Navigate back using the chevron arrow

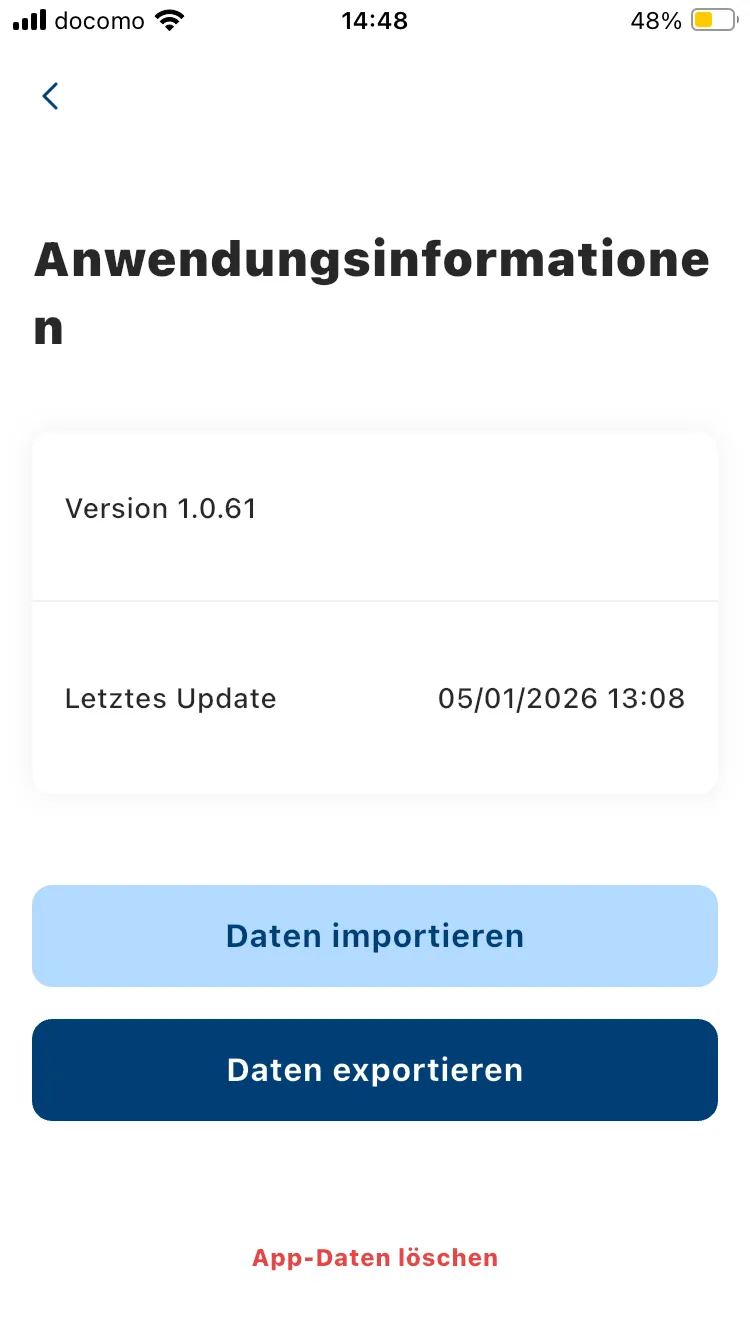[50, 96]
